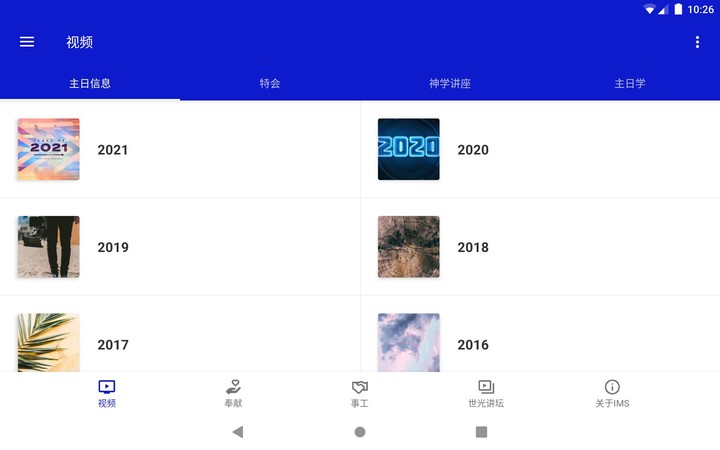
Task: Open the 关于IMS page
Action: [x=612, y=393]
